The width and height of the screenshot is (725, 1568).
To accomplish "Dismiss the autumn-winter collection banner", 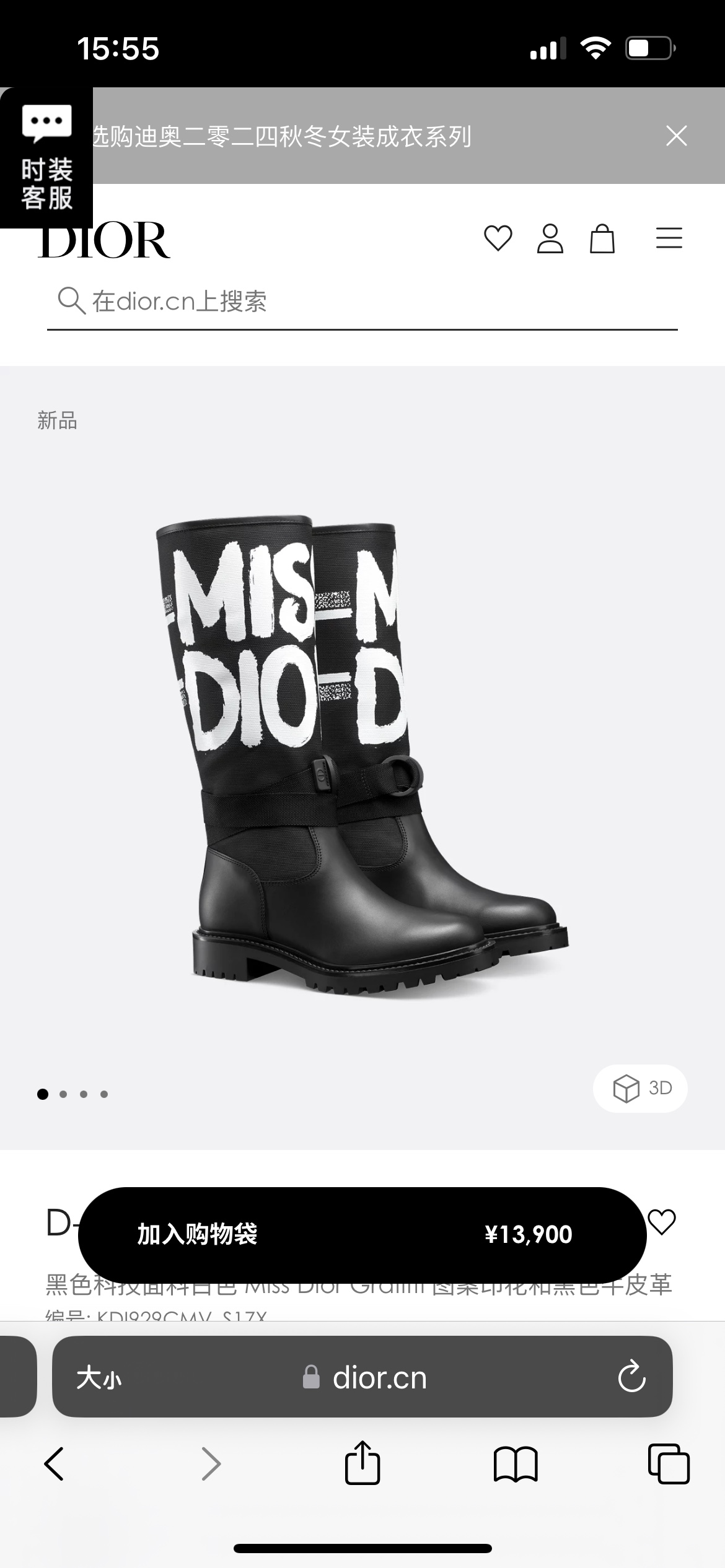I will [x=676, y=136].
